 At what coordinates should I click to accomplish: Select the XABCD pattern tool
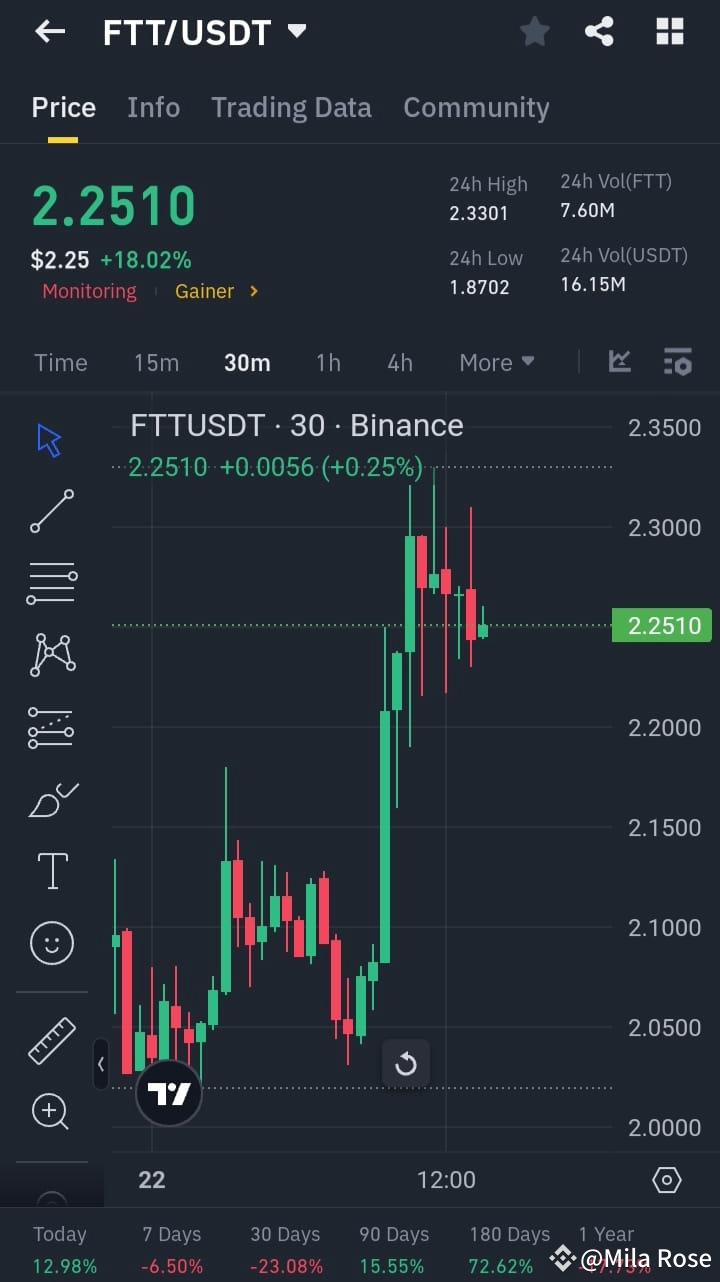(x=50, y=654)
